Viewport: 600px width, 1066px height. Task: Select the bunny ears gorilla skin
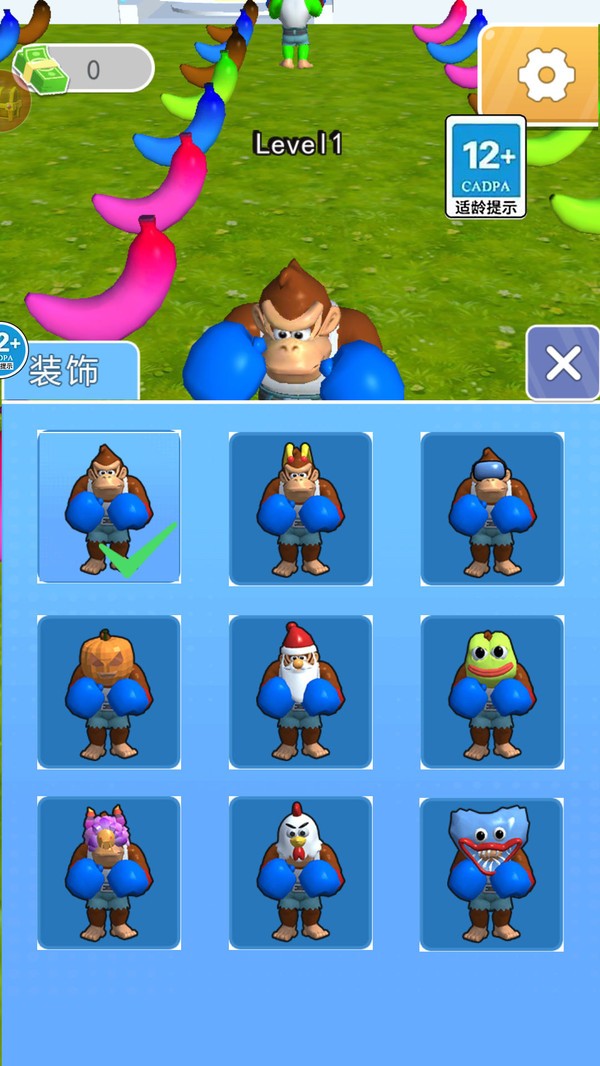tap(300, 508)
